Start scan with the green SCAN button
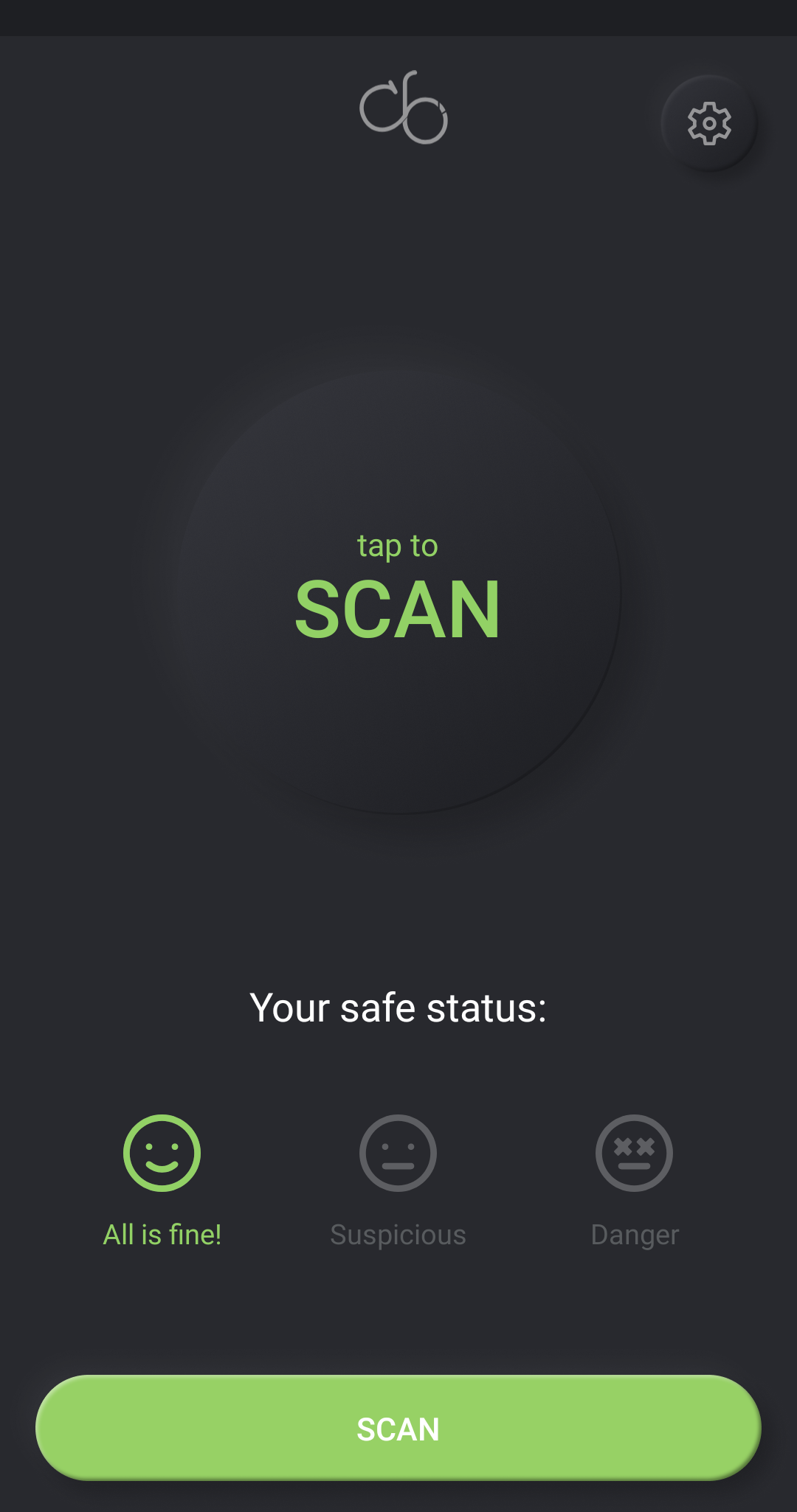 click(398, 1428)
